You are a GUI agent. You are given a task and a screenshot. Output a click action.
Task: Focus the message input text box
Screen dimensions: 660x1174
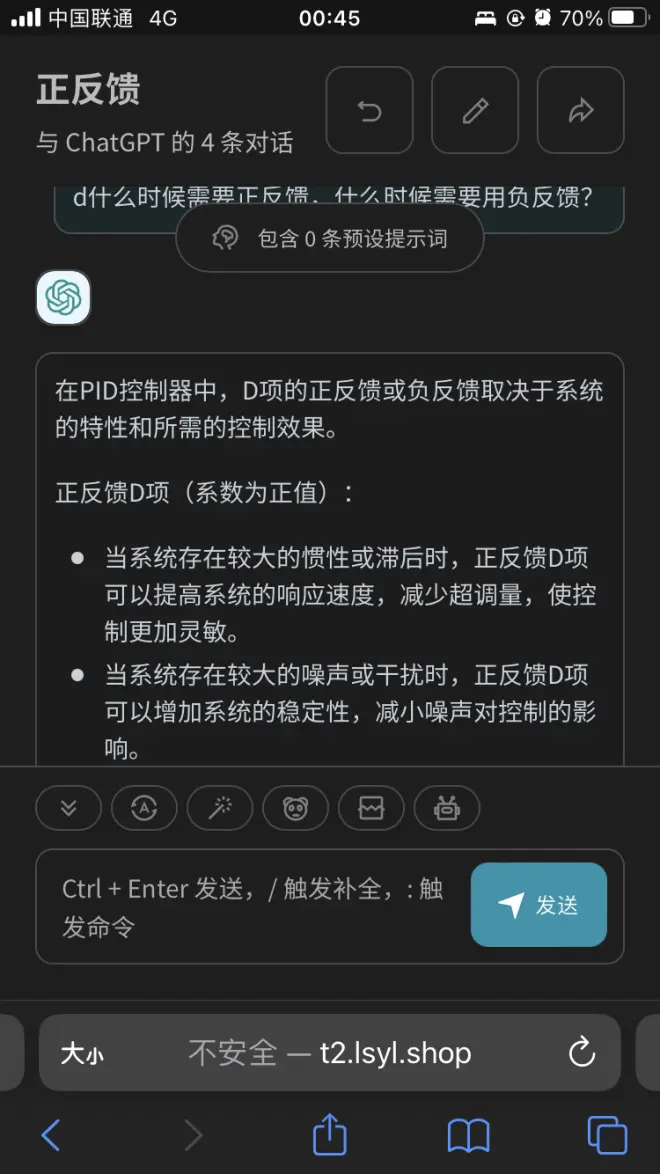(x=250, y=907)
